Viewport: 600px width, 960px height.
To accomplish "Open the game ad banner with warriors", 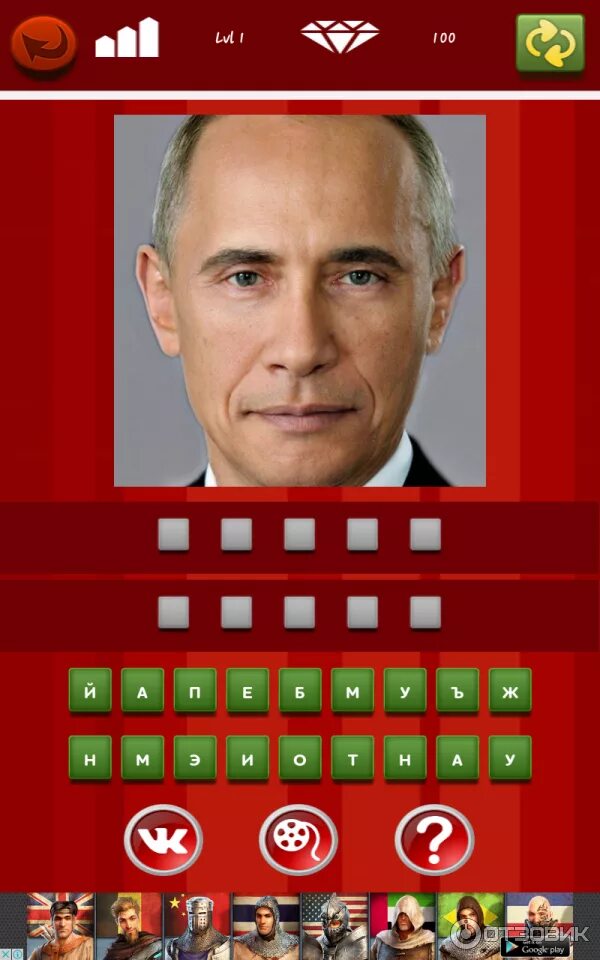I will pos(300,926).
